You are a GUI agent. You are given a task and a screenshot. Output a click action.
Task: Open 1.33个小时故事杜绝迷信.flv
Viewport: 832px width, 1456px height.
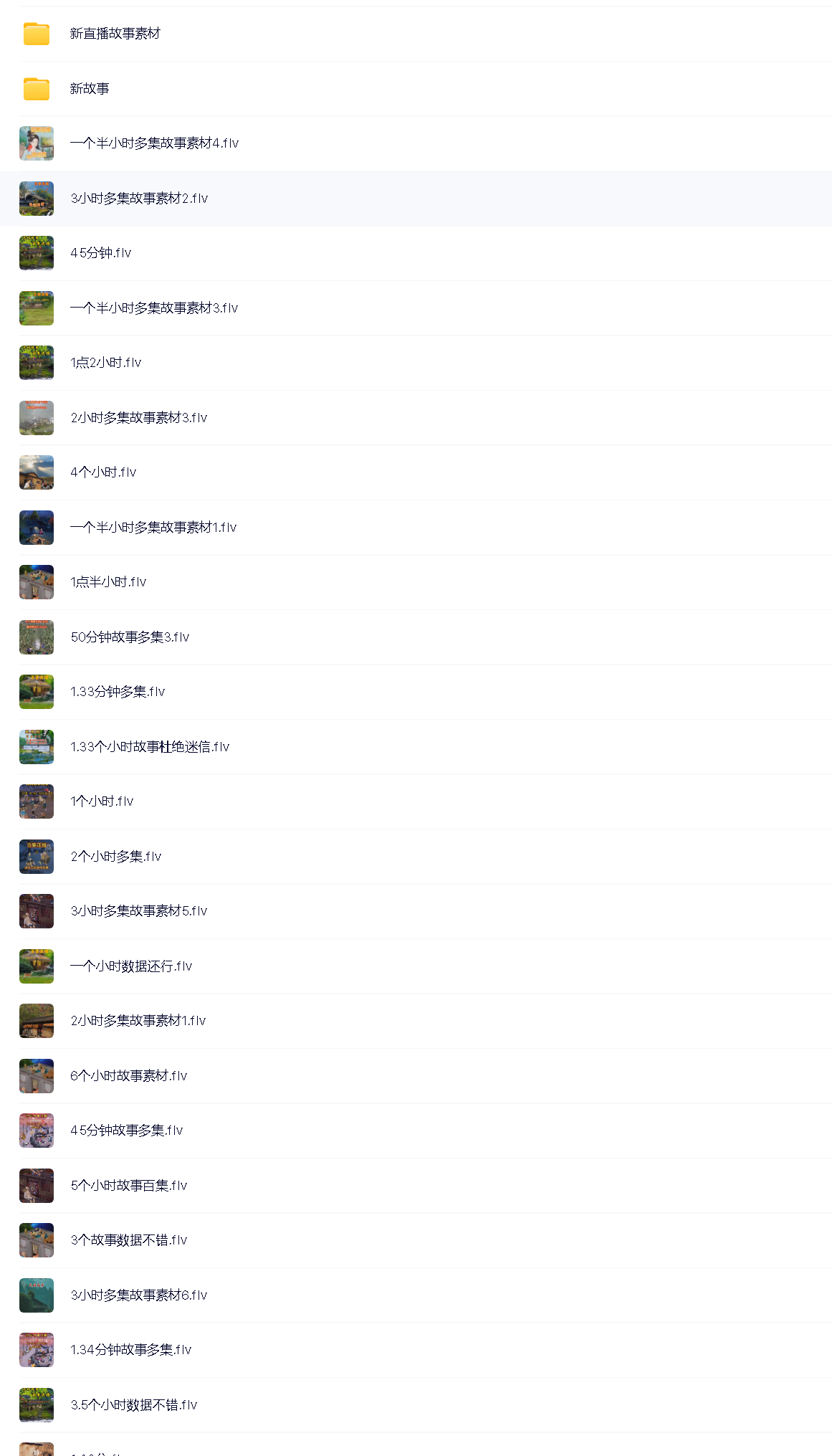coord(150,747)
